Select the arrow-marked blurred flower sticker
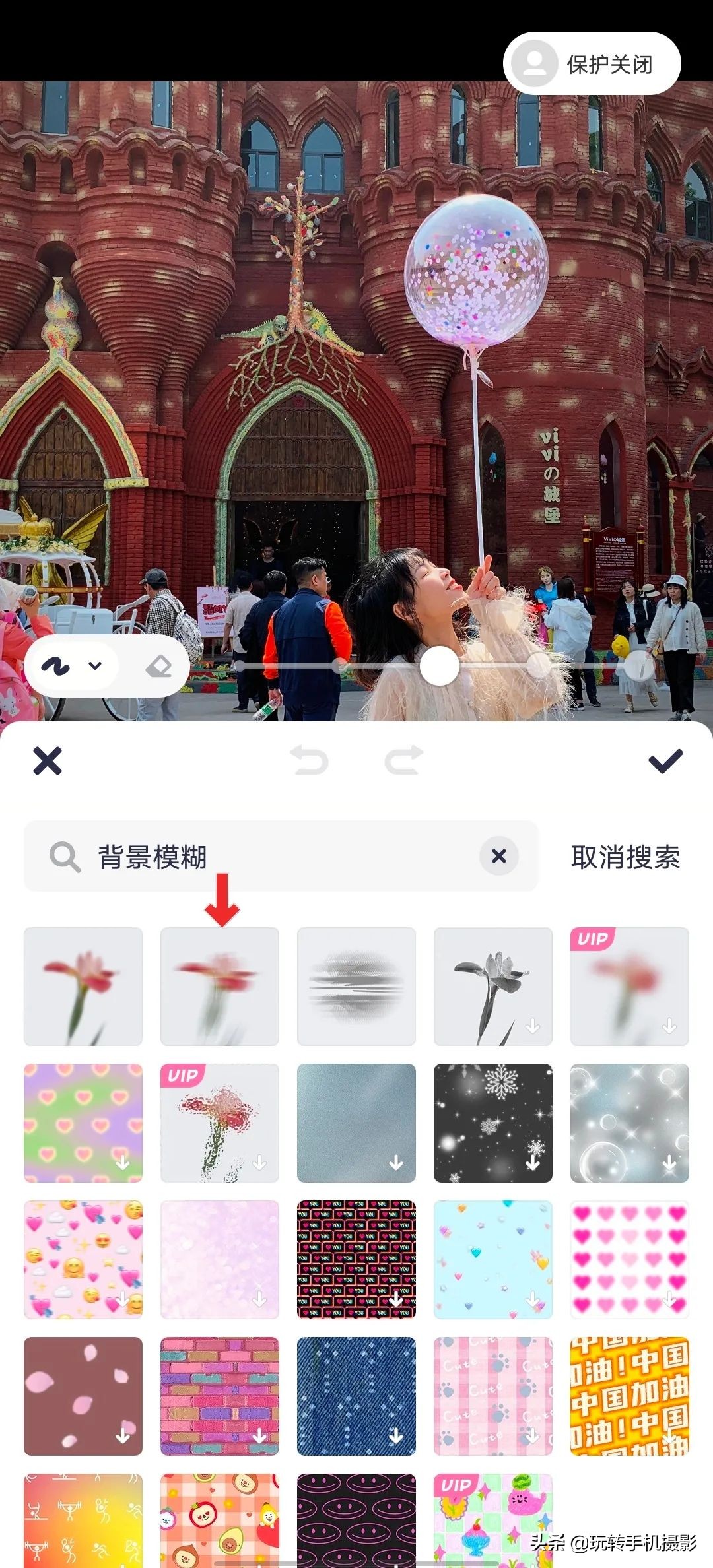 (x=219, y=985)
